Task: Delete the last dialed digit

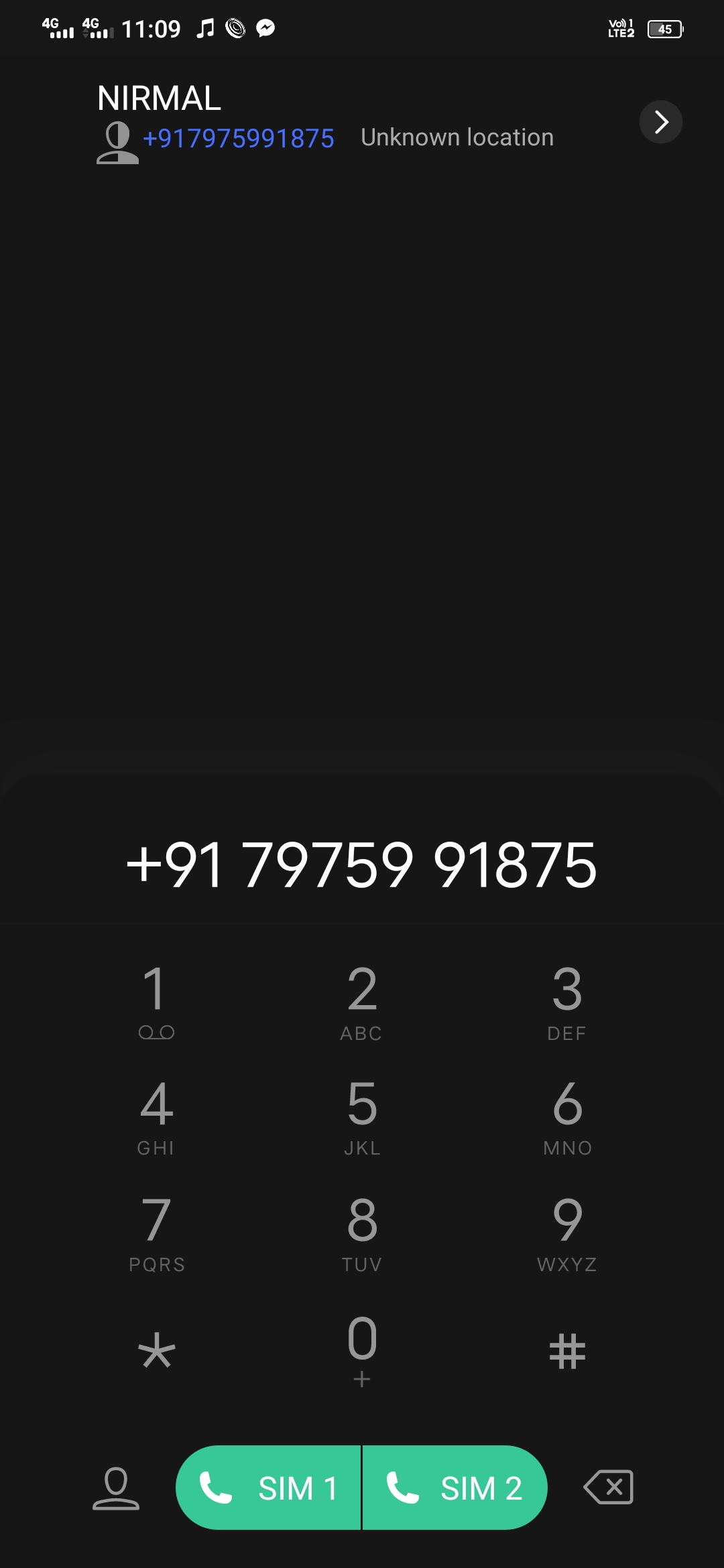Action: pos(609,1488)
